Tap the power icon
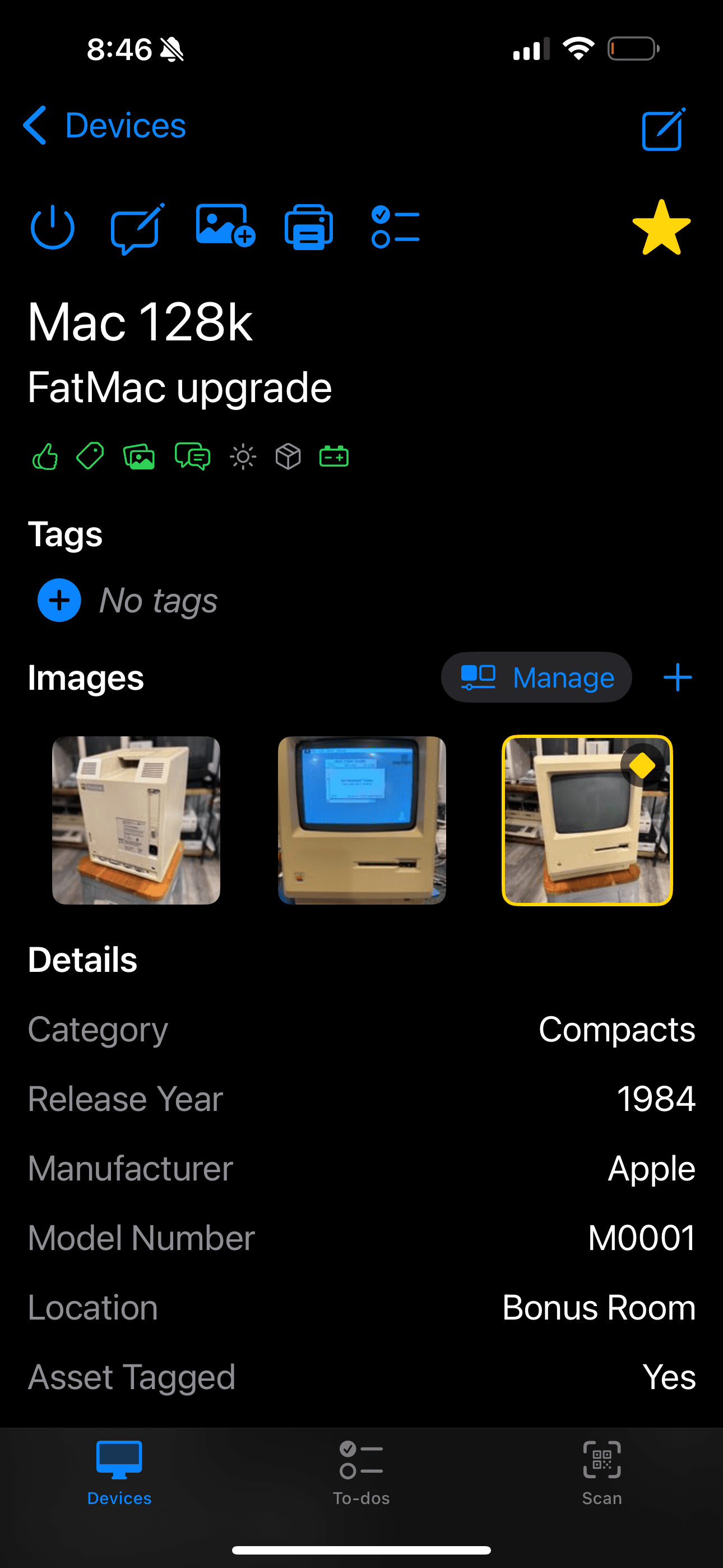This screenshot has height=1568, width=723. (52, 228)
